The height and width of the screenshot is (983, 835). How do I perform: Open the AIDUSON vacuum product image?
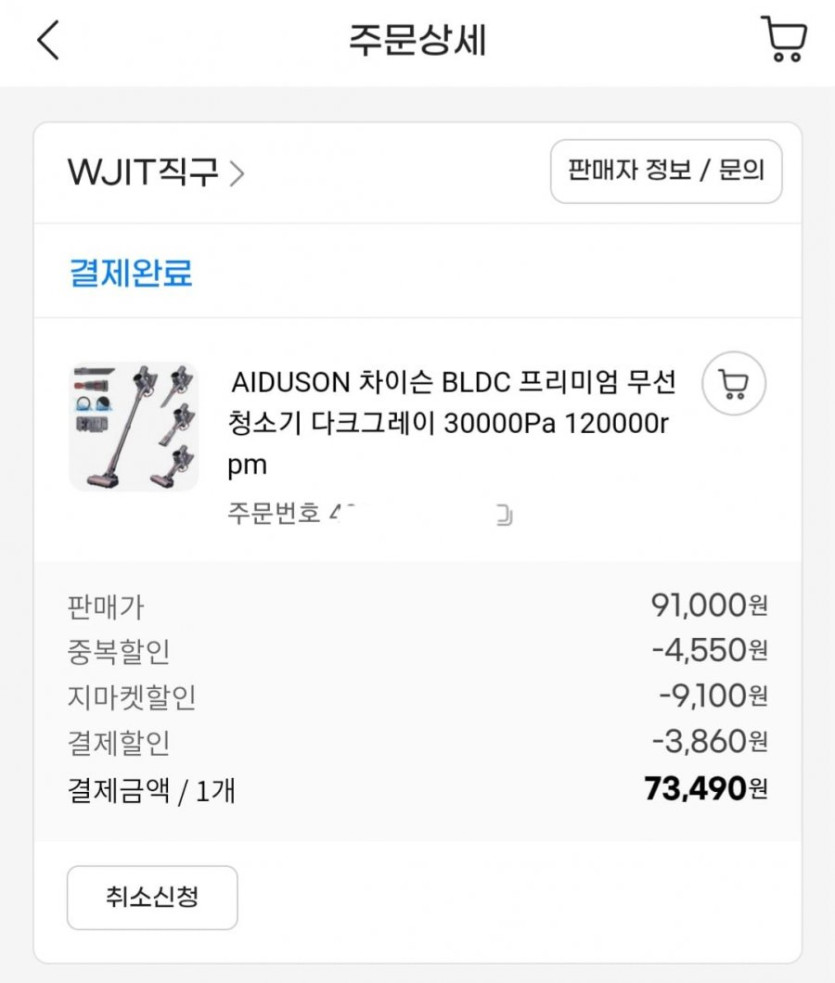click(x=133, y=427)
